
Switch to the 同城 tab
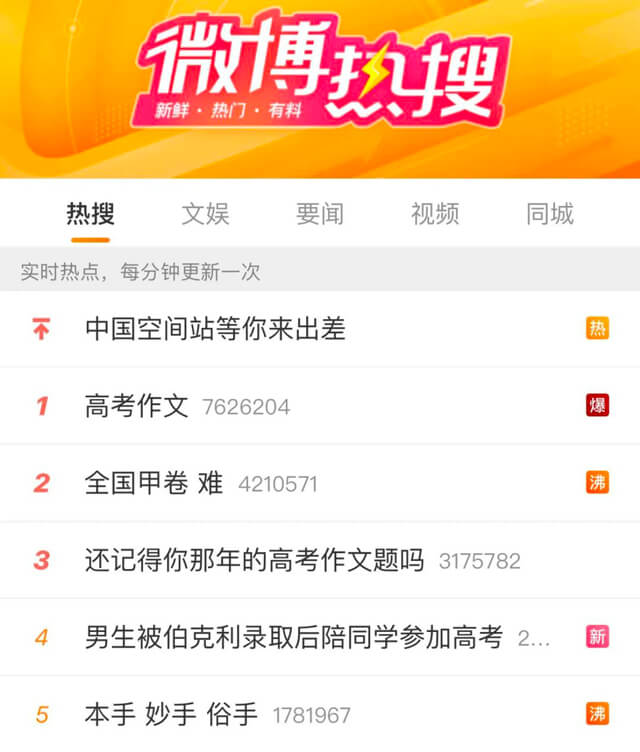550,213
